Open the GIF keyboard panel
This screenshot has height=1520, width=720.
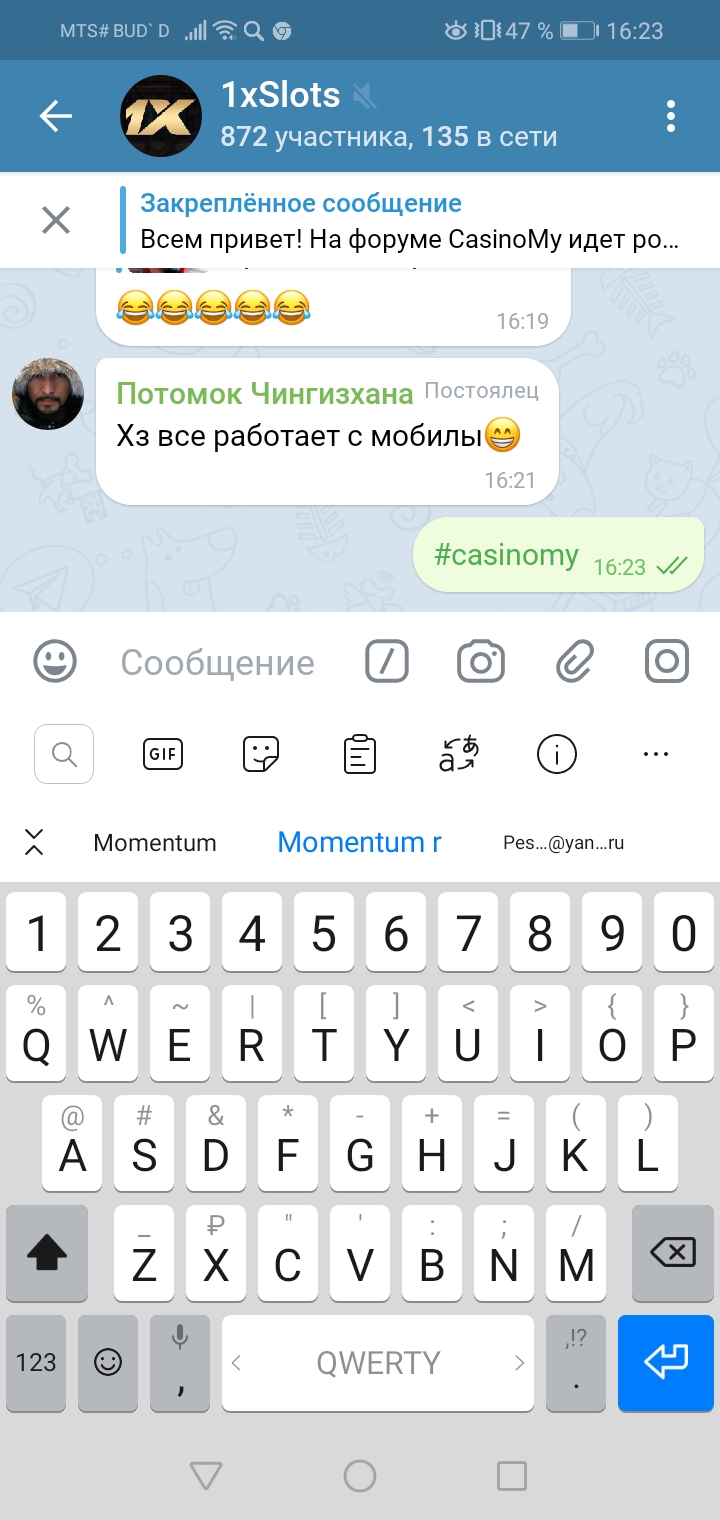(x=162, y=754)
